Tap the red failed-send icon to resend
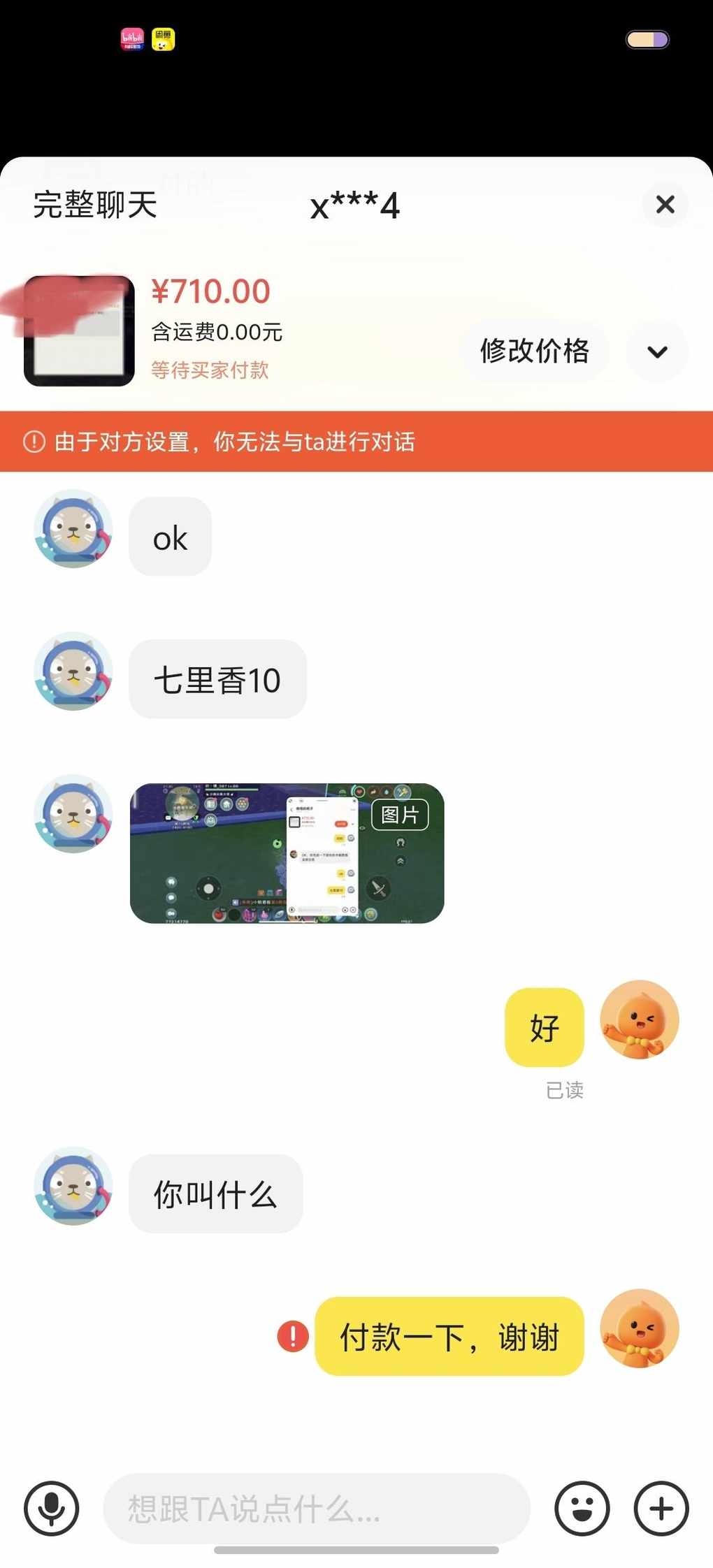The width and height of the screenshot is (713, 1568). tap(293, 1337)
